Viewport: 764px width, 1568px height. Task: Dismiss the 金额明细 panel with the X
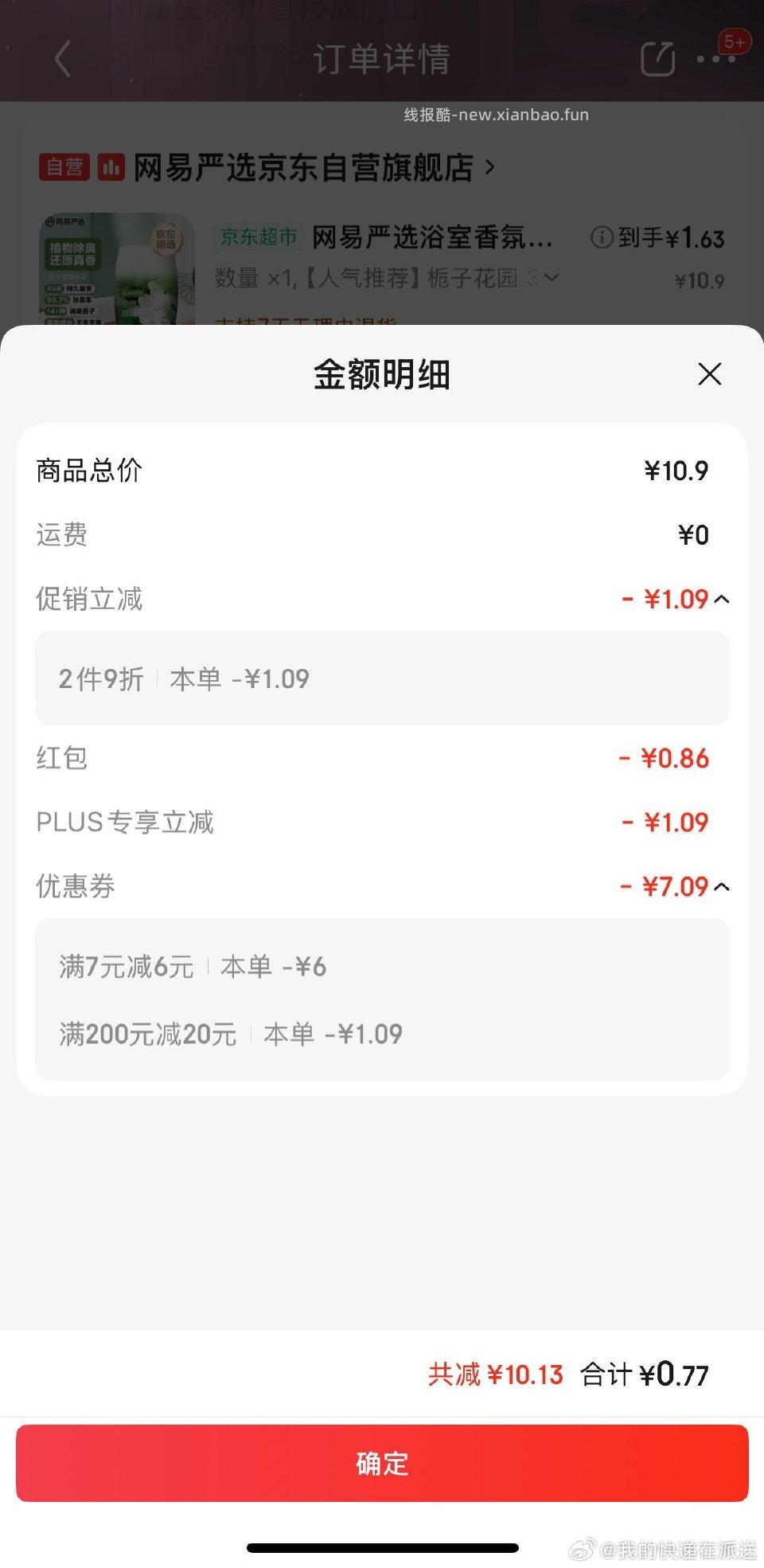(x=709, y=374)
